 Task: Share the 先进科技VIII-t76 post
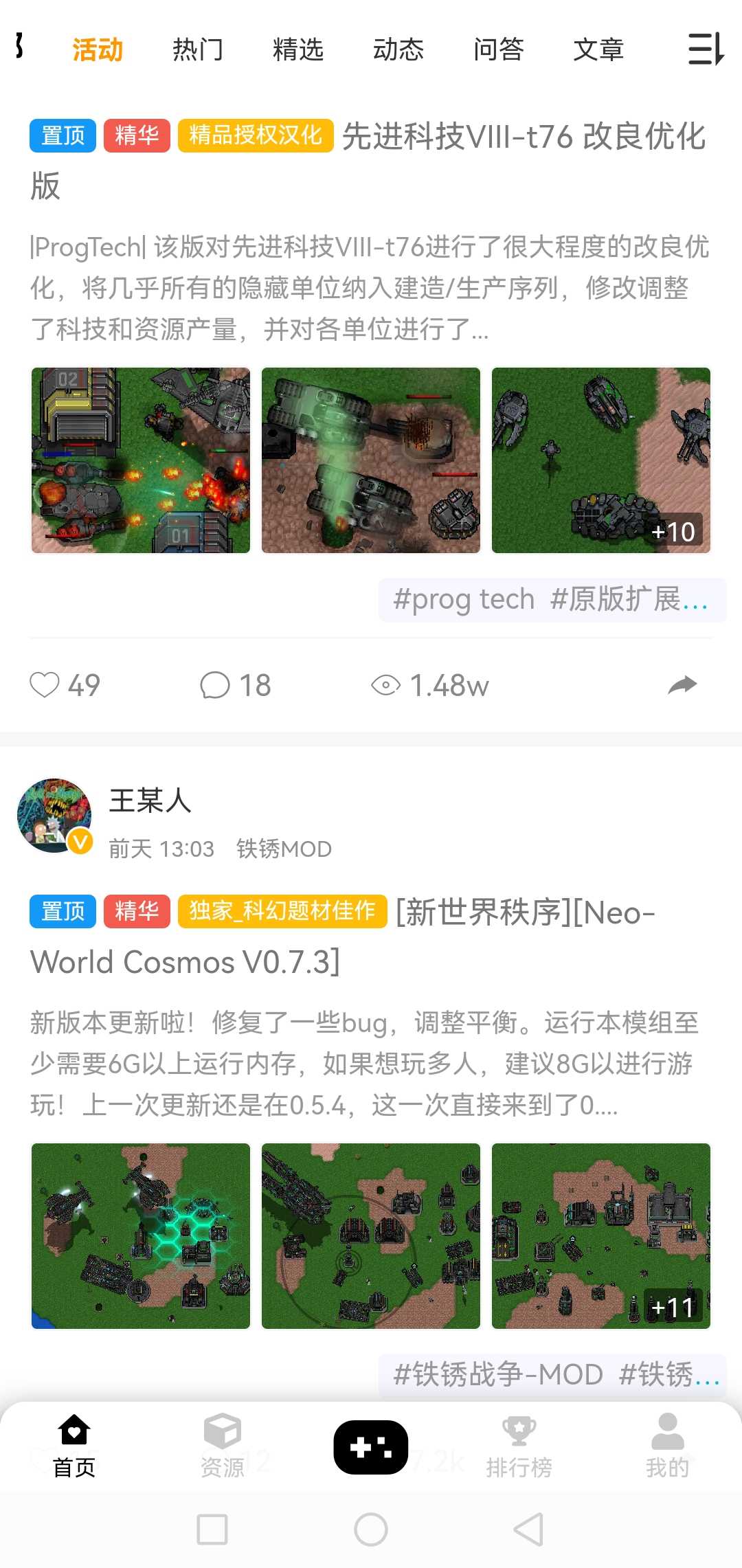click(x=682, y=685)
